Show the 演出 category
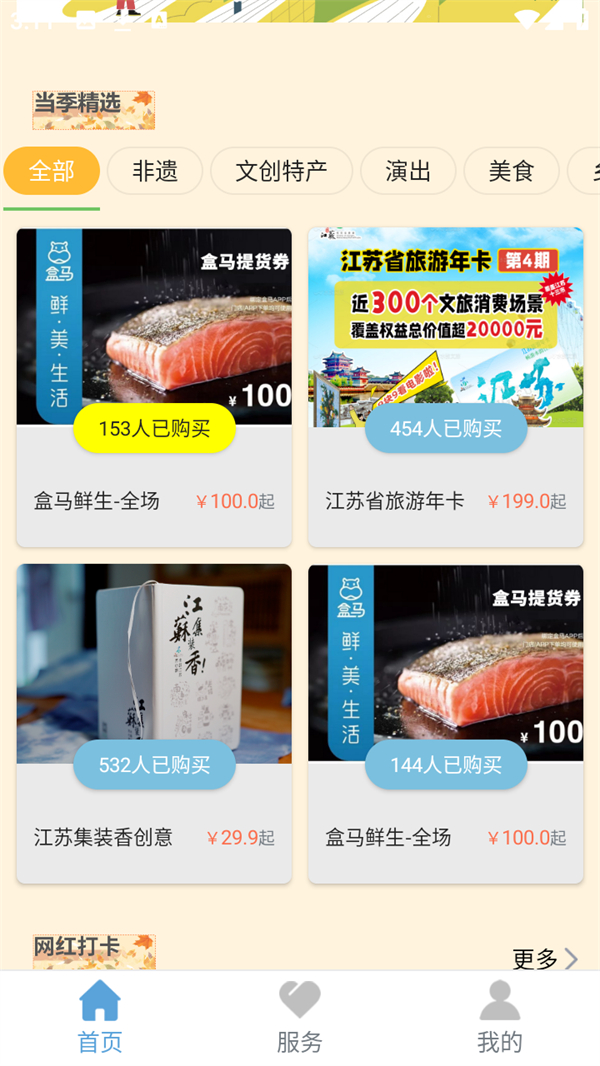 408,171
